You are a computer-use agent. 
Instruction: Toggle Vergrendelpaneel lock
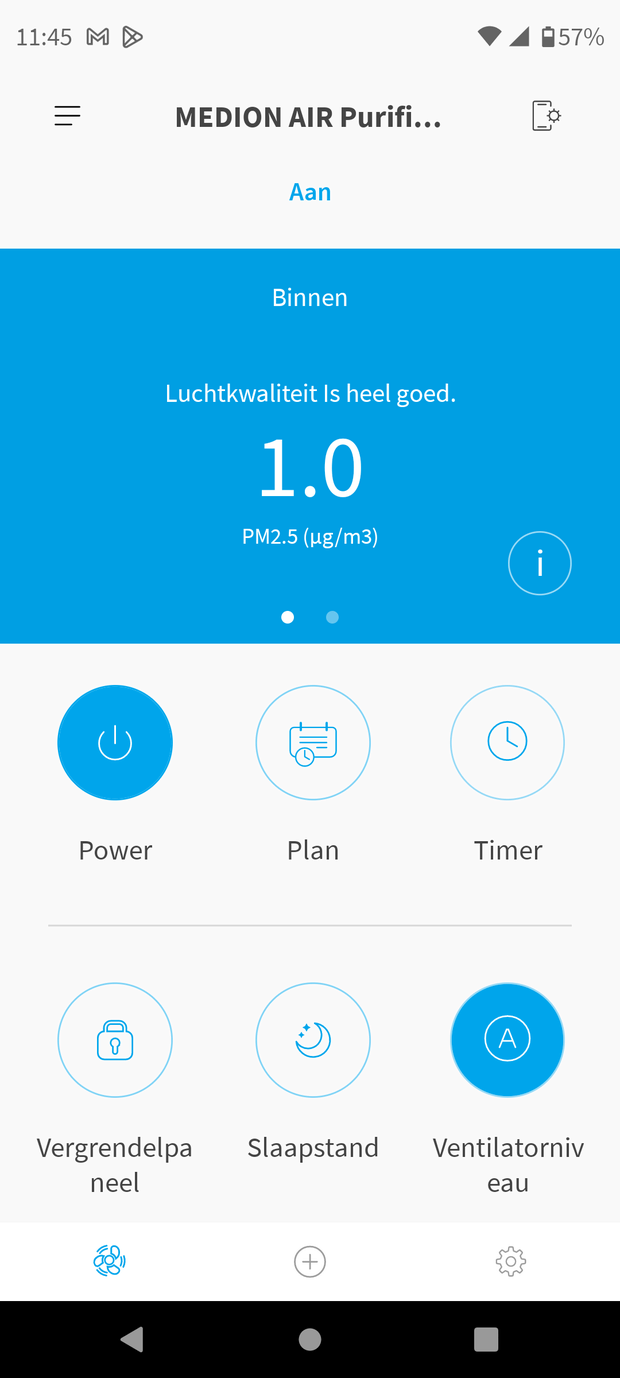click(115, 1040)
